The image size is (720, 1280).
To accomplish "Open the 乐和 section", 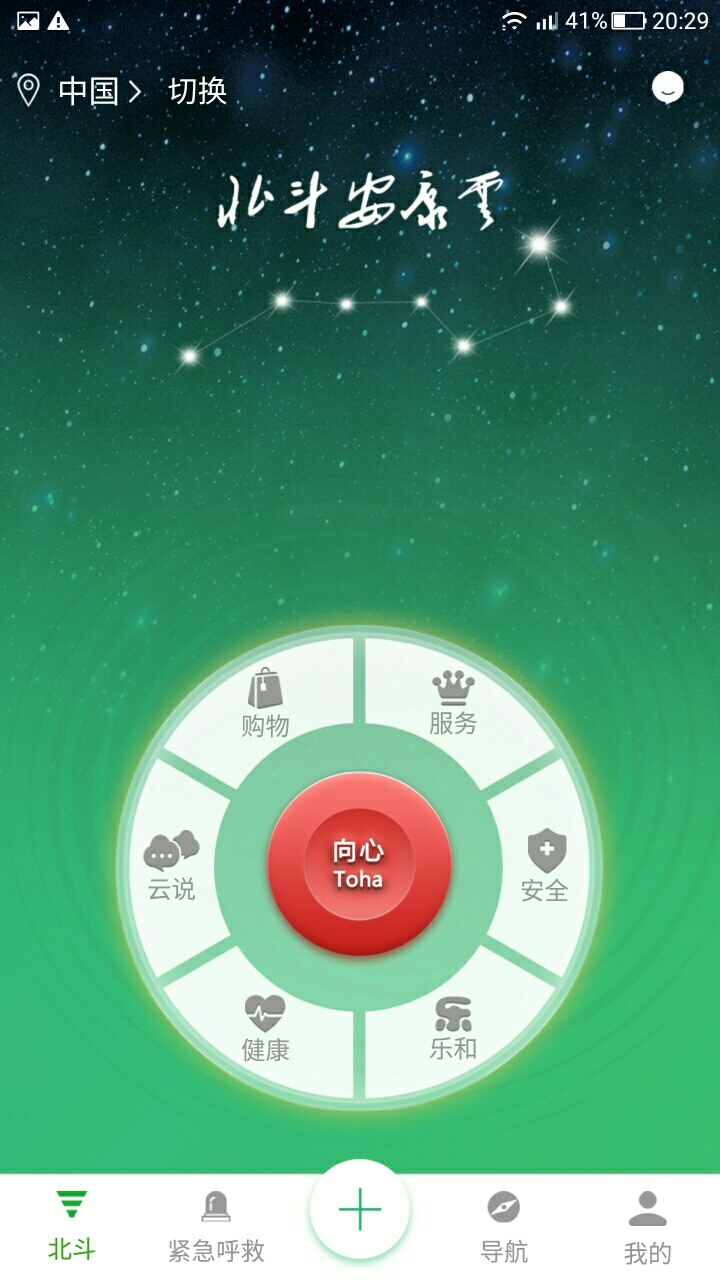I will click(453, 1029).
